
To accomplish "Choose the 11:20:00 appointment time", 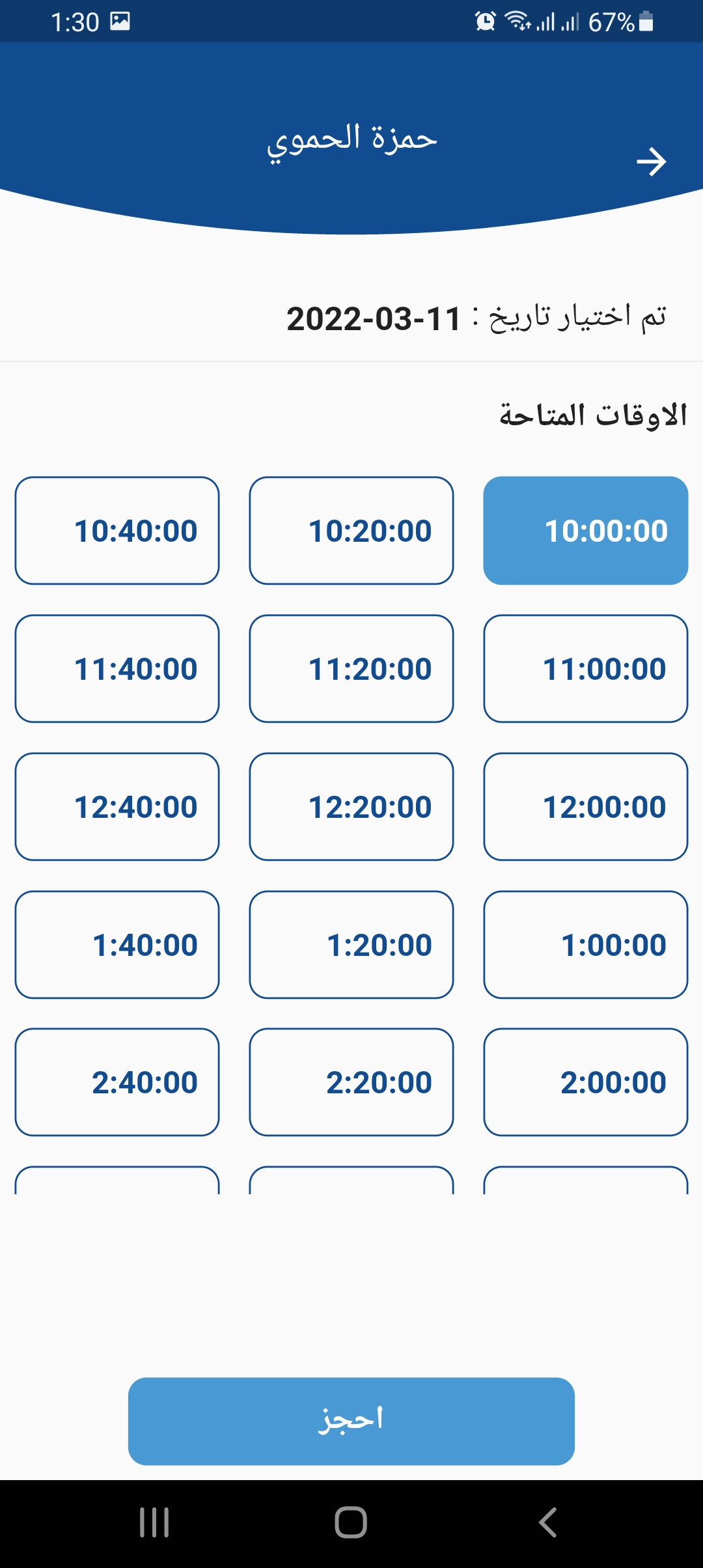I will click(x=351, y=669).
